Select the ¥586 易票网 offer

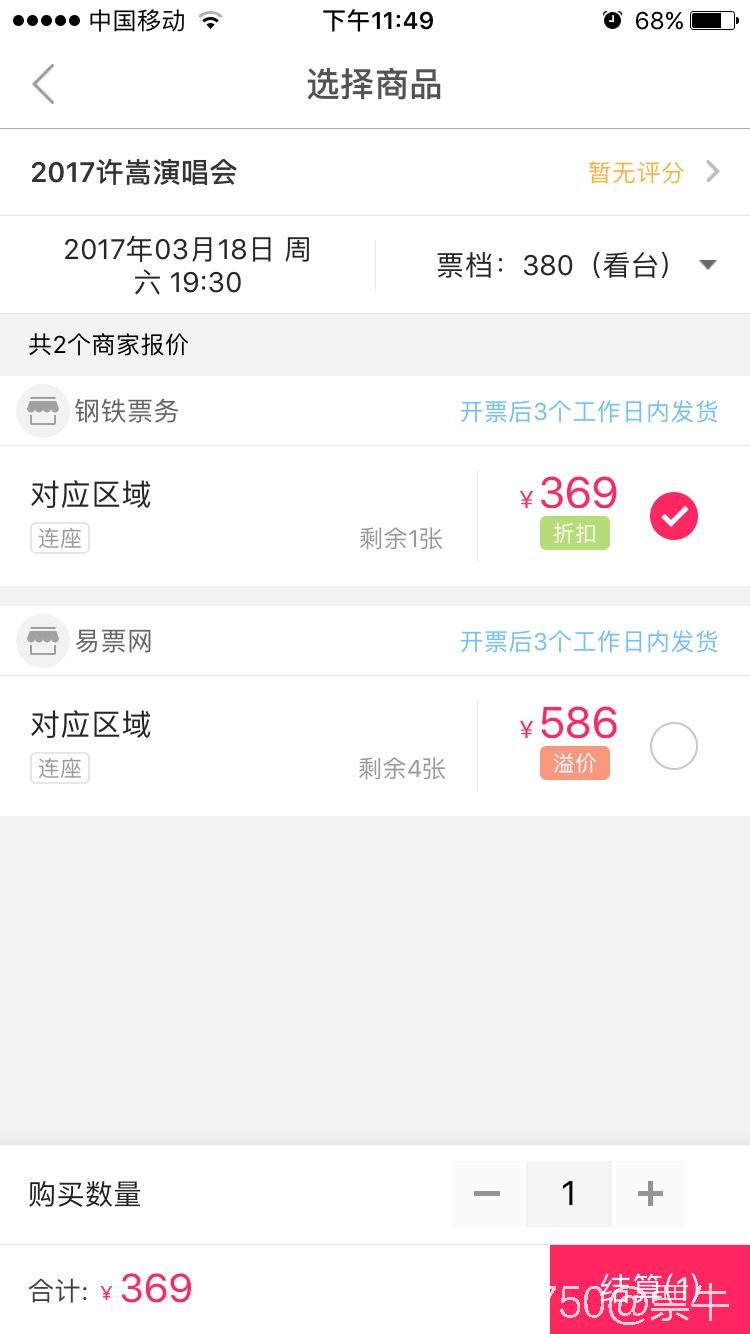[673, 746]
